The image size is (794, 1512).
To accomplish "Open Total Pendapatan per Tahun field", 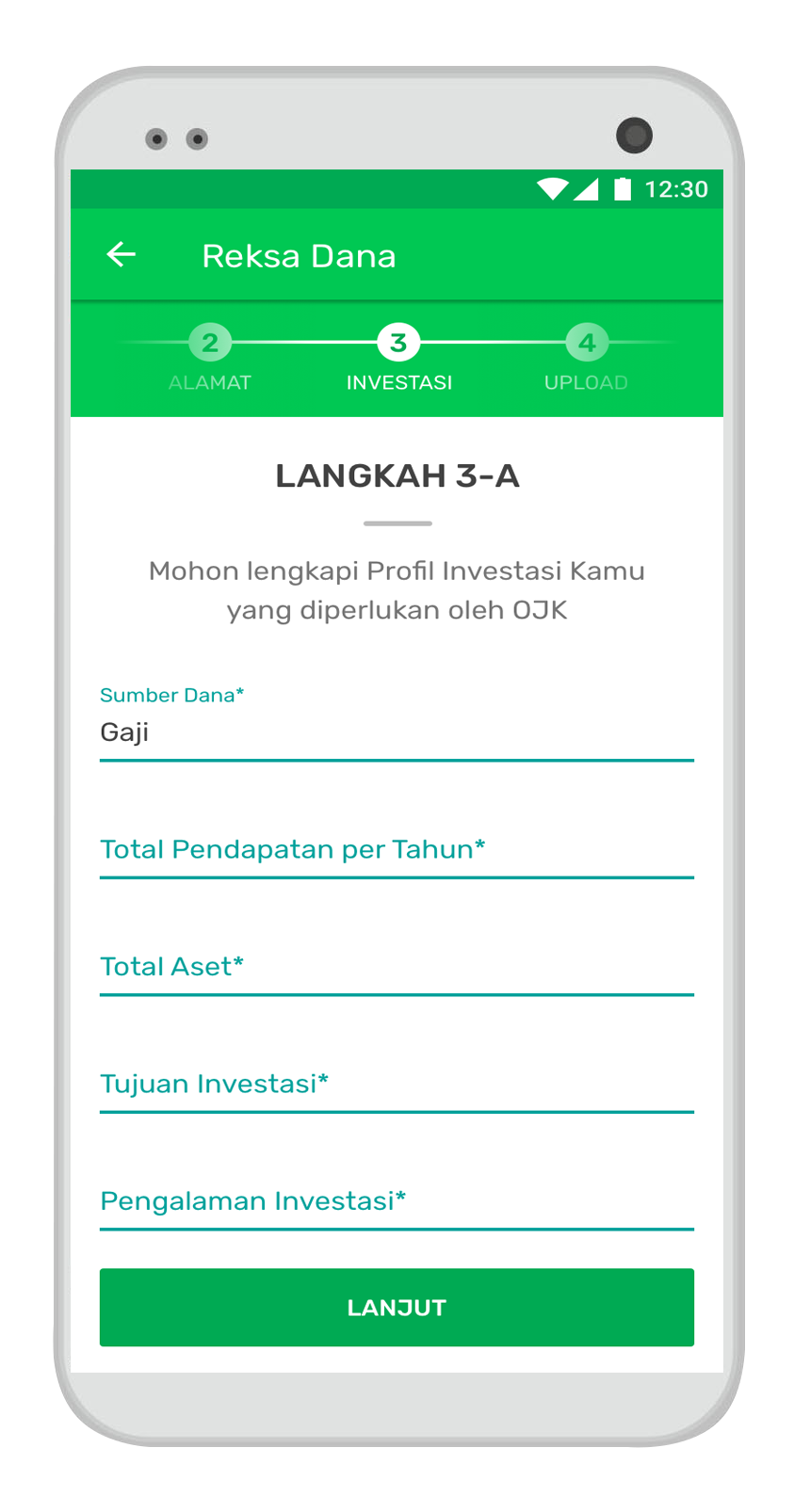I will [x=396, y=849].
